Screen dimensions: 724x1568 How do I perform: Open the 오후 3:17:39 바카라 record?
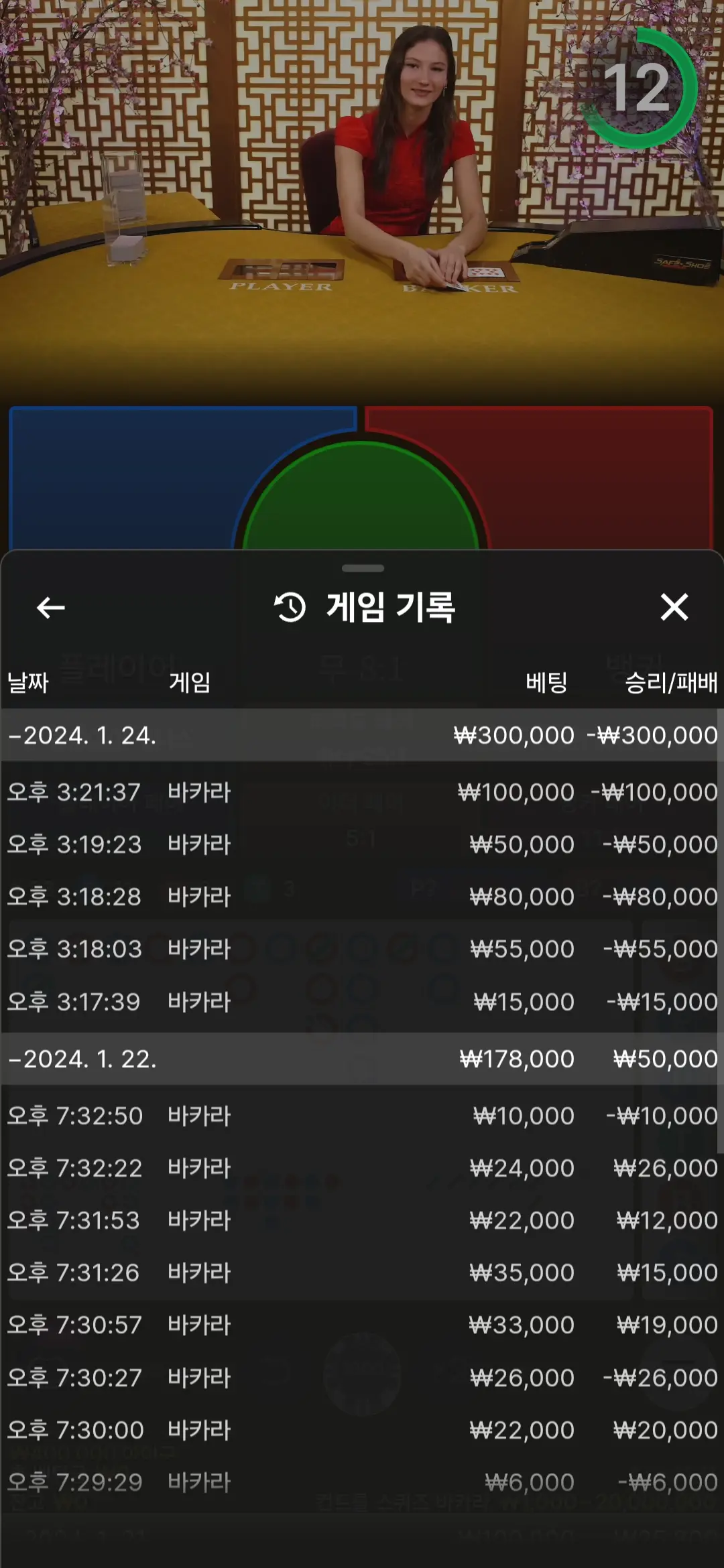pos(362,1002)
